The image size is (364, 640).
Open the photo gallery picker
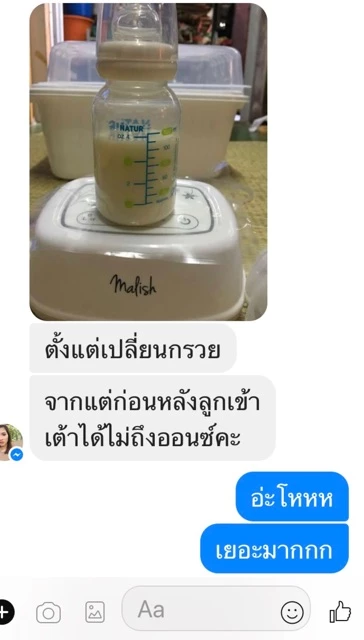[x=95, y=612]
